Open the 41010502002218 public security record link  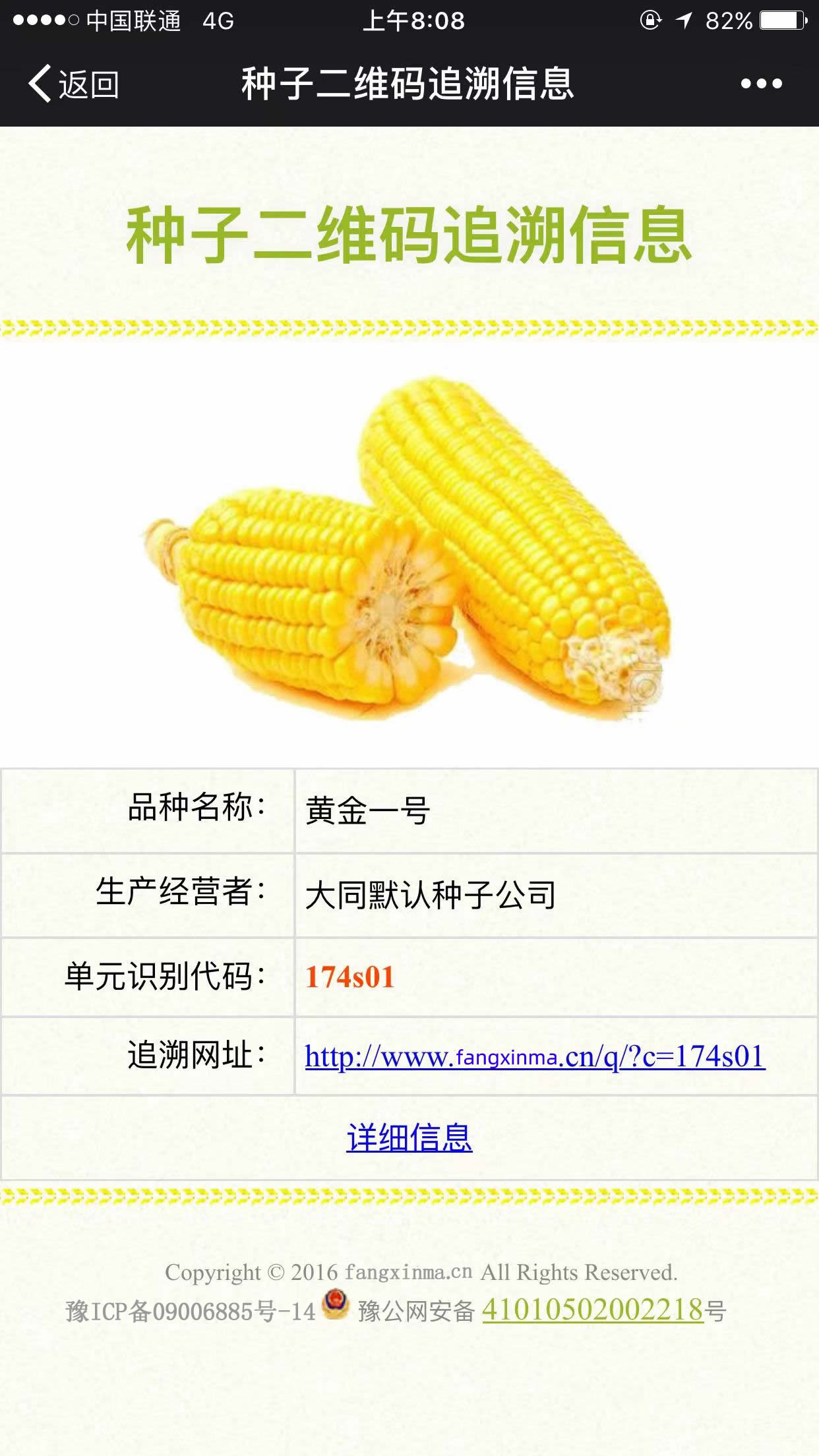(593, 1310)
